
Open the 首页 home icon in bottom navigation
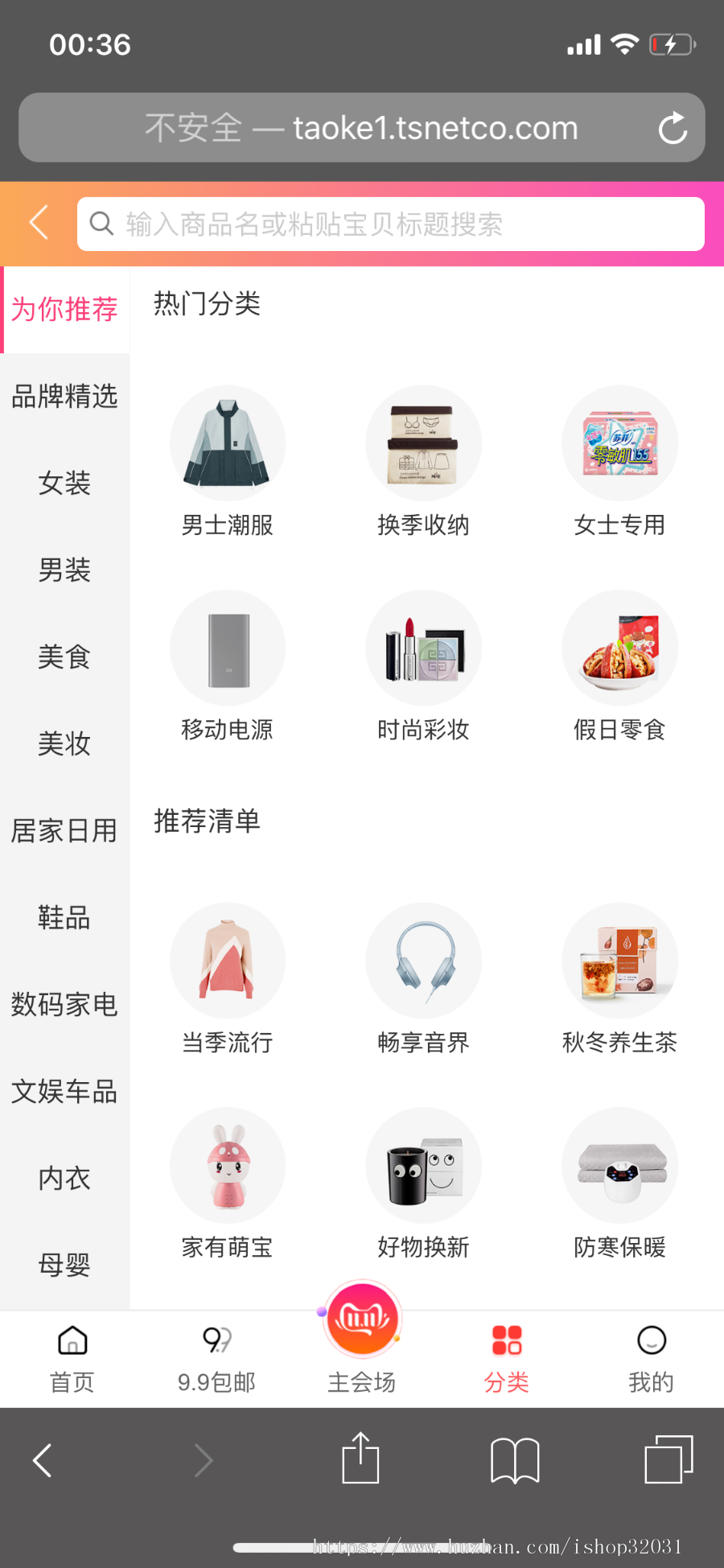(71, 1358)
